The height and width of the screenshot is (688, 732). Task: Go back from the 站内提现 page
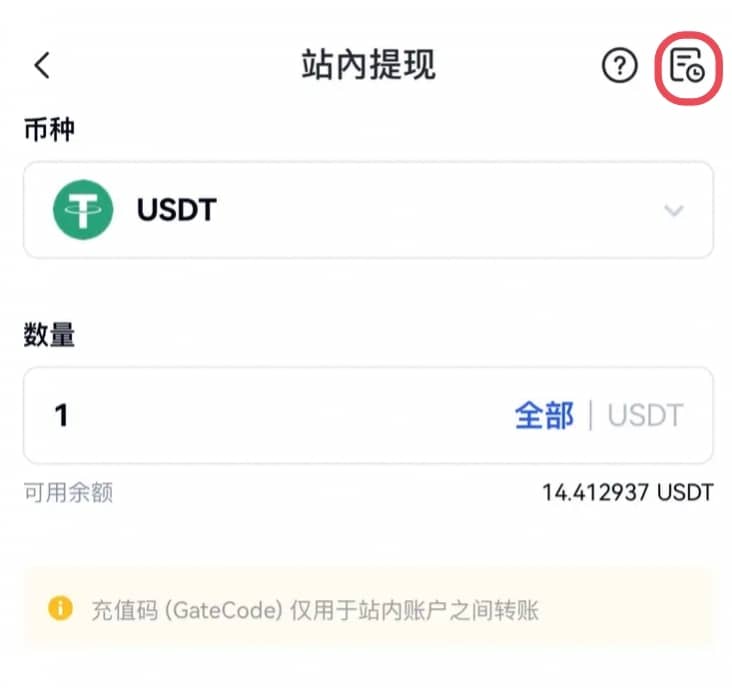[42, 66]
